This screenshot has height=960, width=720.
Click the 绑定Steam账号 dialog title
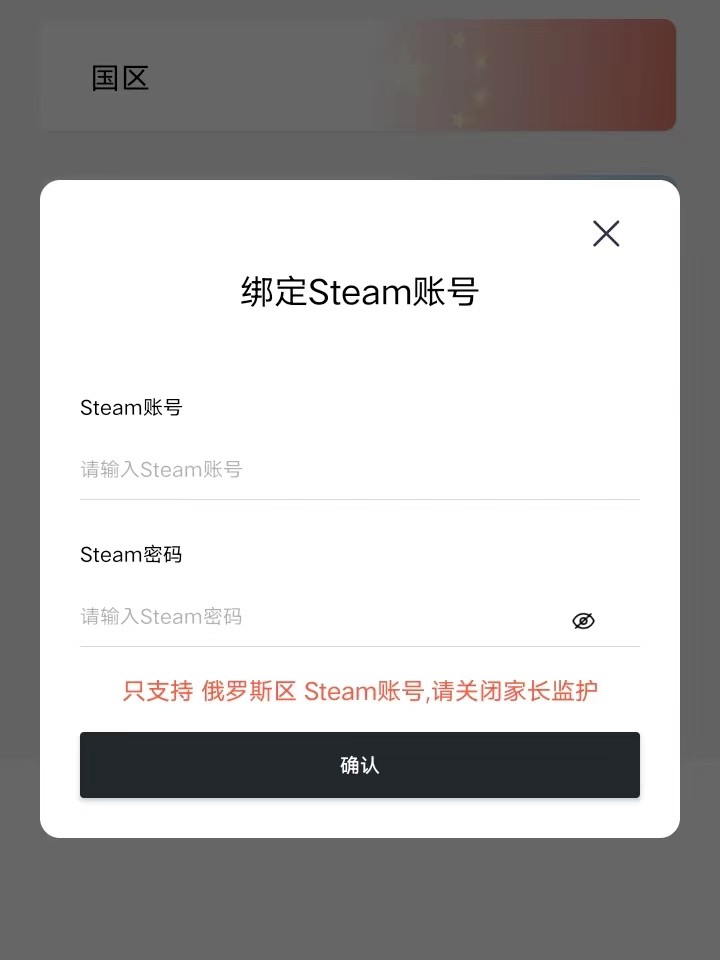tap(359, 291)
